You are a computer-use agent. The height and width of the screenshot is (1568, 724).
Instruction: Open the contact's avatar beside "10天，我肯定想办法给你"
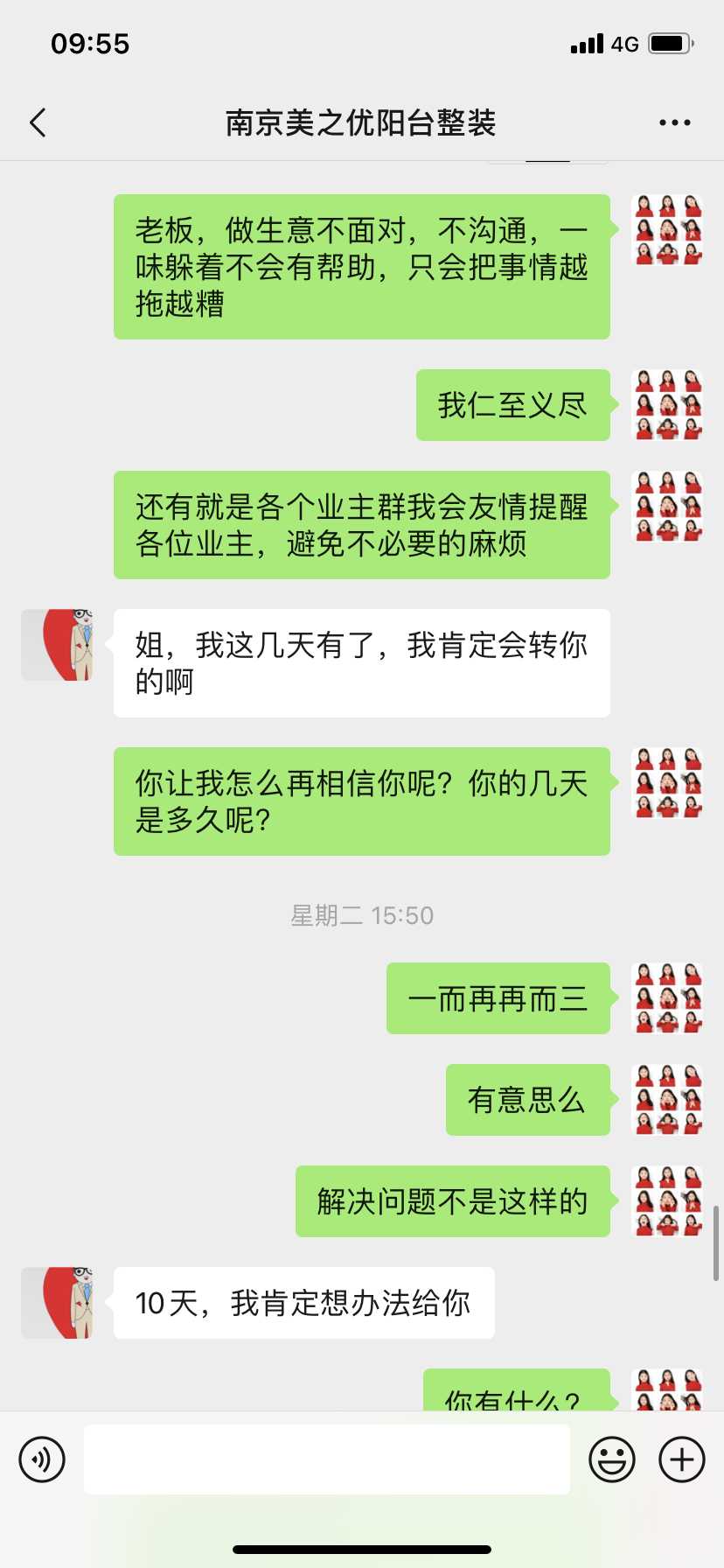(x=57, y=1303)
